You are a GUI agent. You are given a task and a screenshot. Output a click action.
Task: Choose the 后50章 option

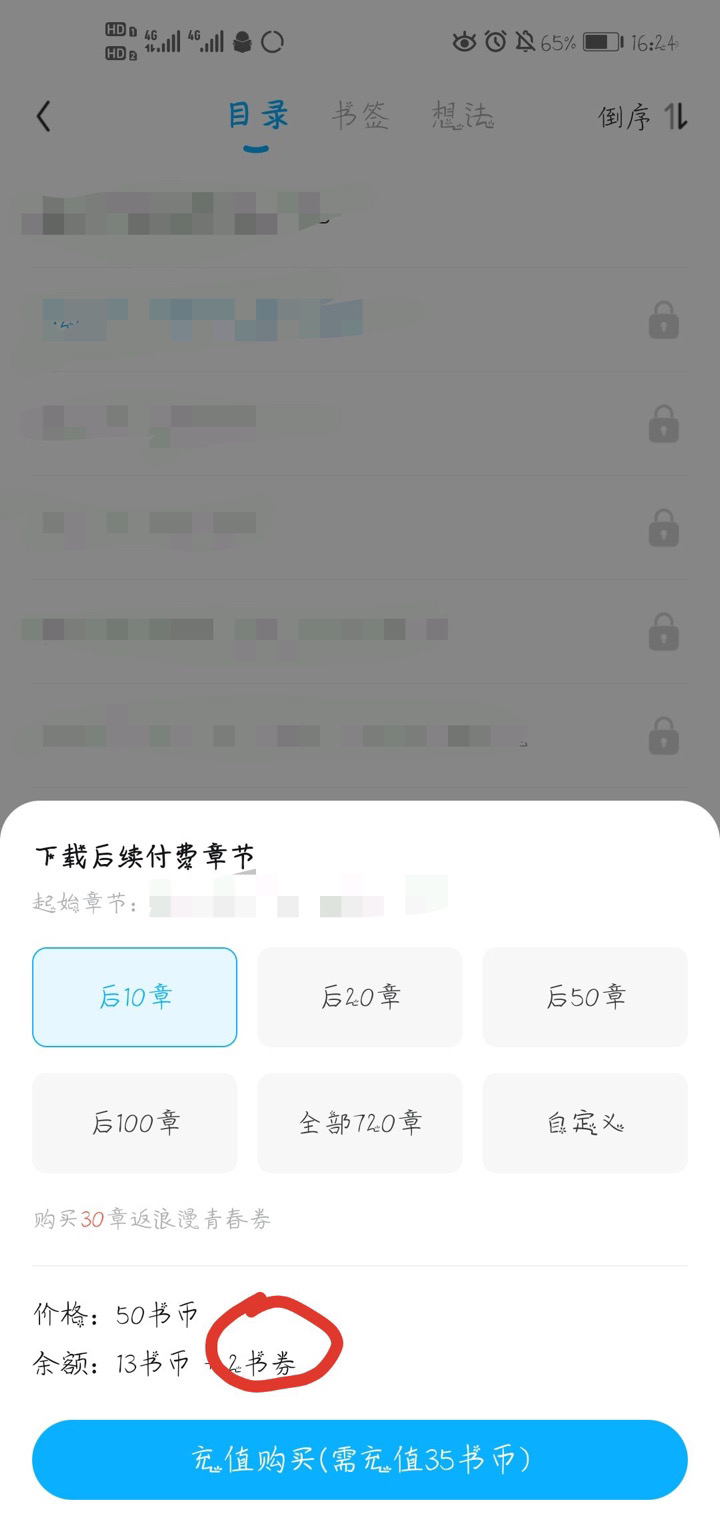click(x=585, y=997)
